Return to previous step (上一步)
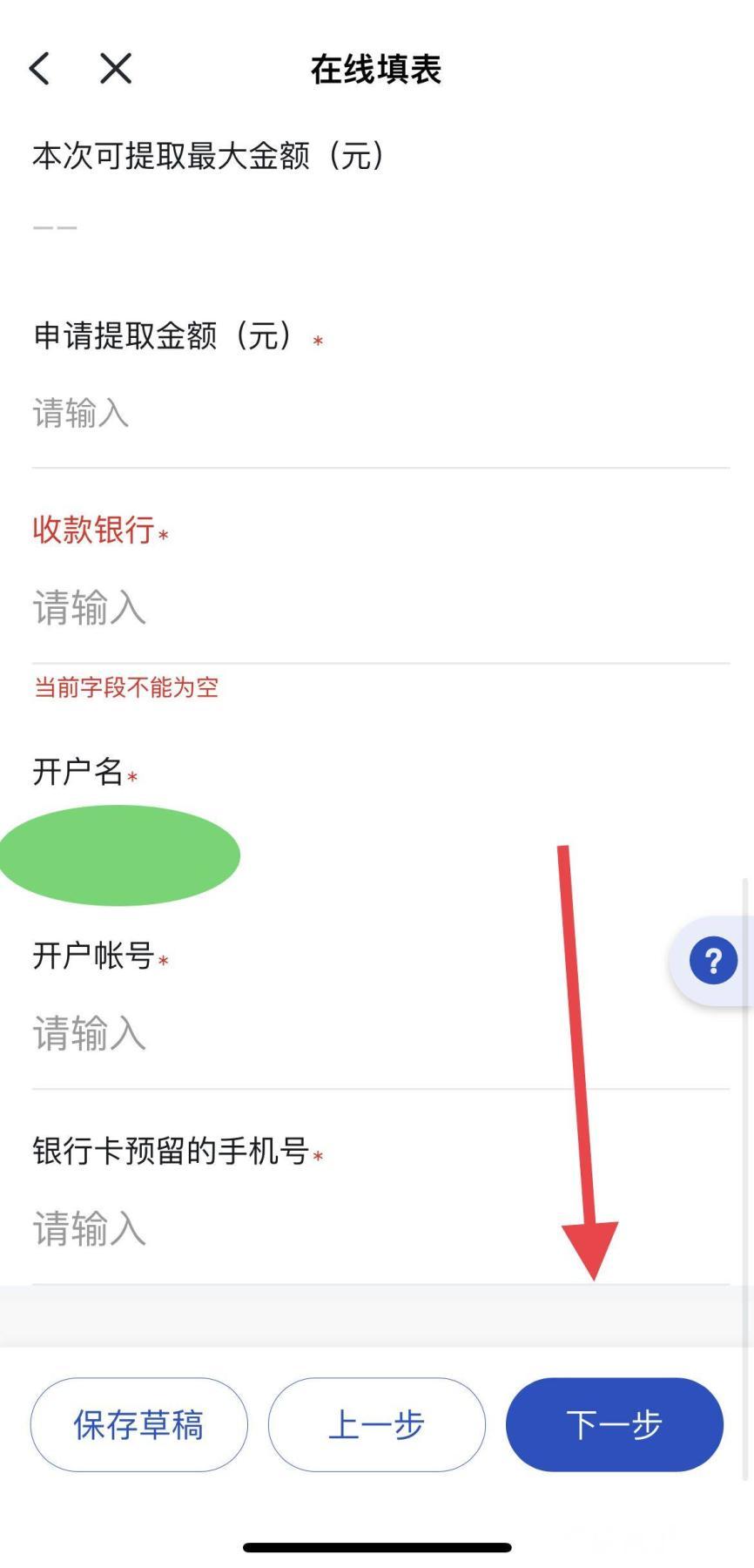 coord(376,1425)
